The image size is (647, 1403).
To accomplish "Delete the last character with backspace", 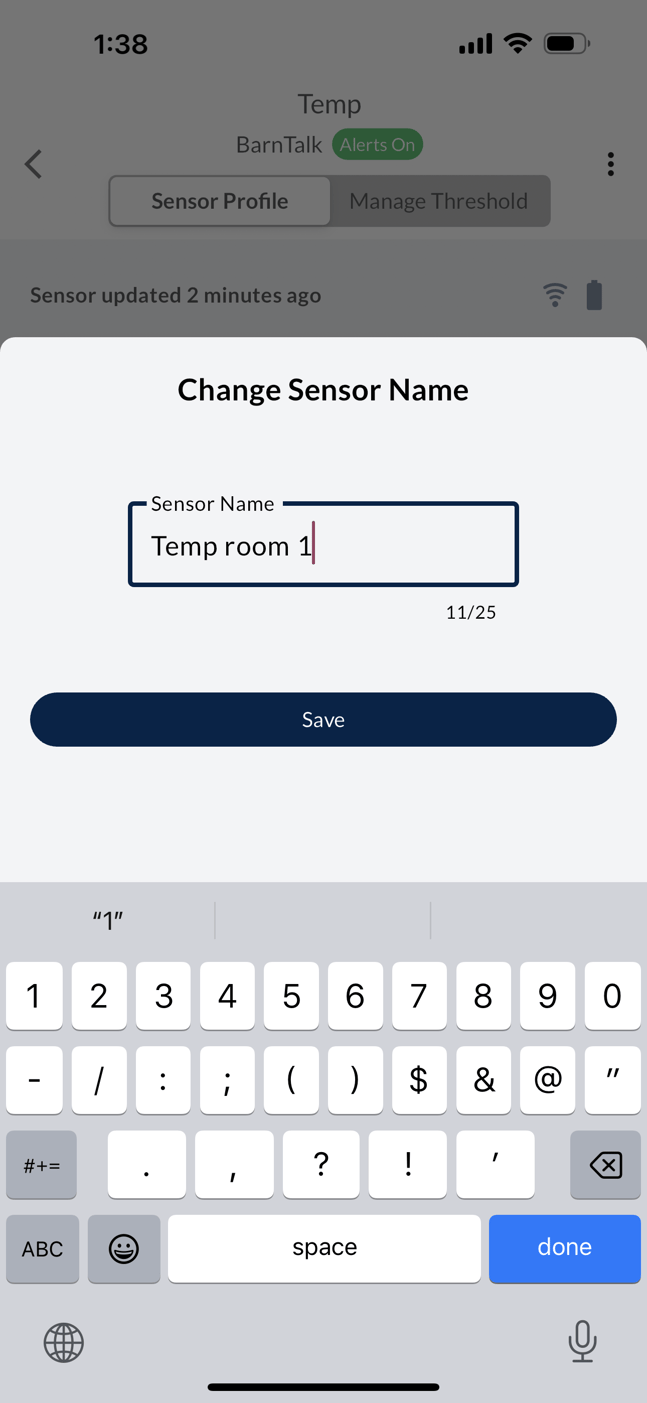I will point(605,1164).
